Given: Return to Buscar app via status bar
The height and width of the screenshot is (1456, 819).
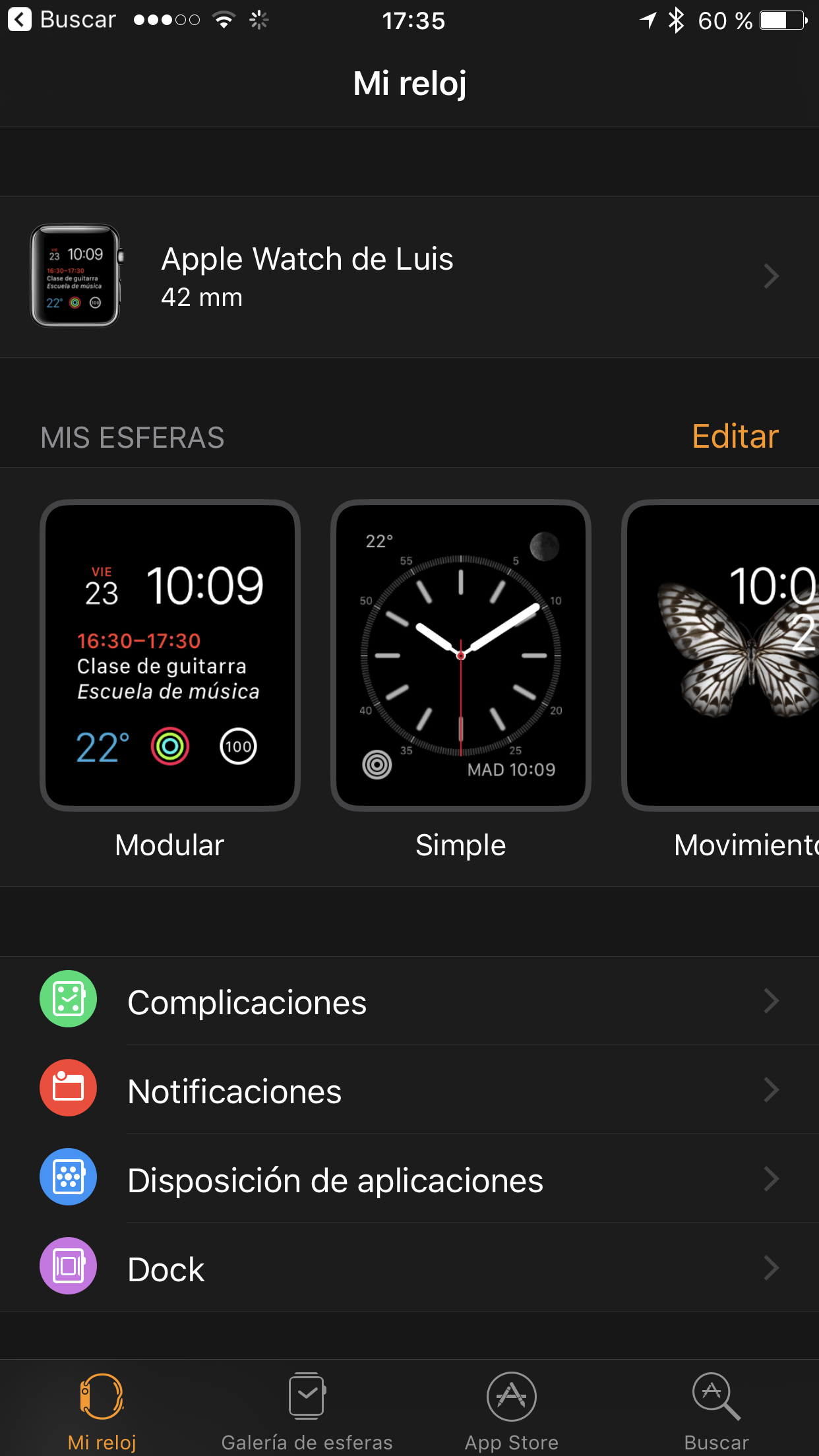Looking at the screenshot, I should click(63, 20).
